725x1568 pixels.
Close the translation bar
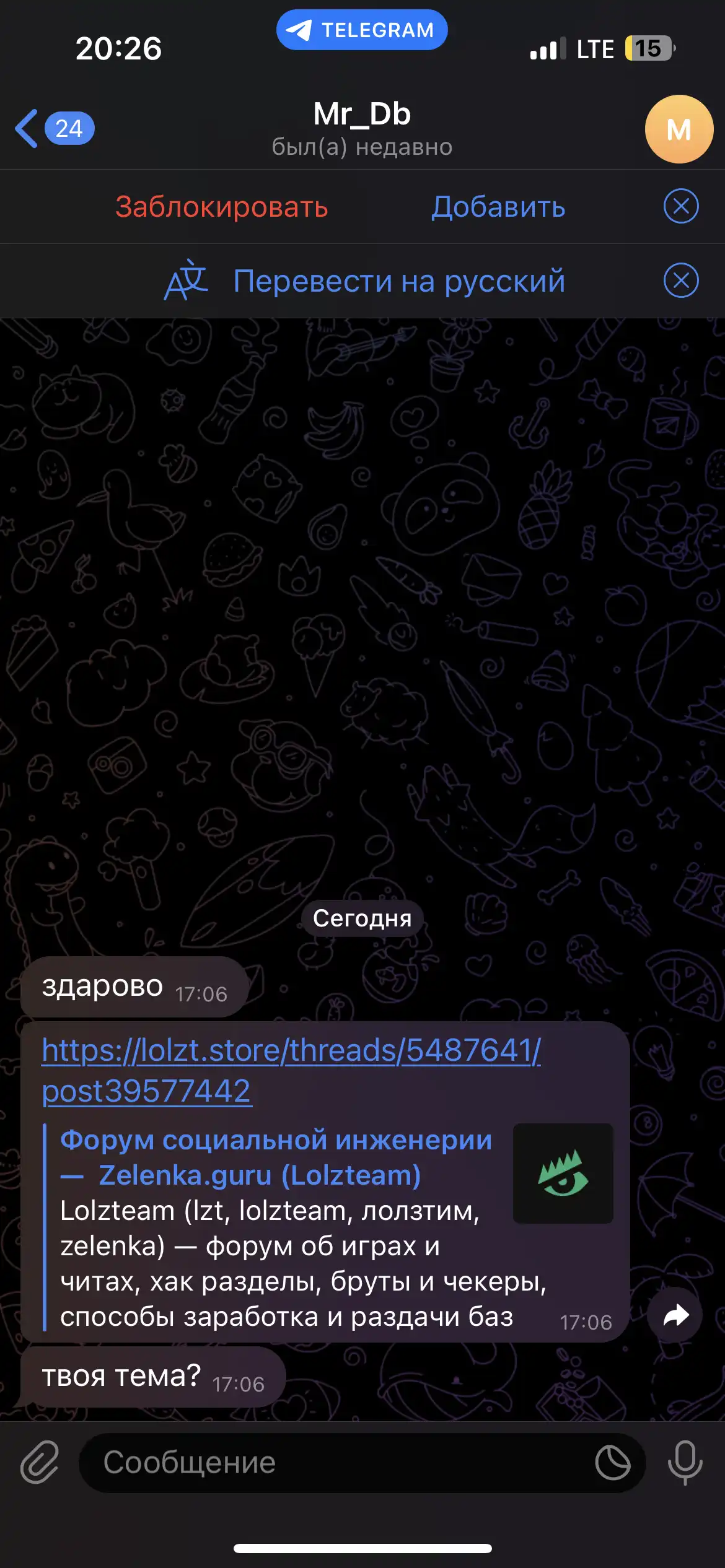pos(681,281)
